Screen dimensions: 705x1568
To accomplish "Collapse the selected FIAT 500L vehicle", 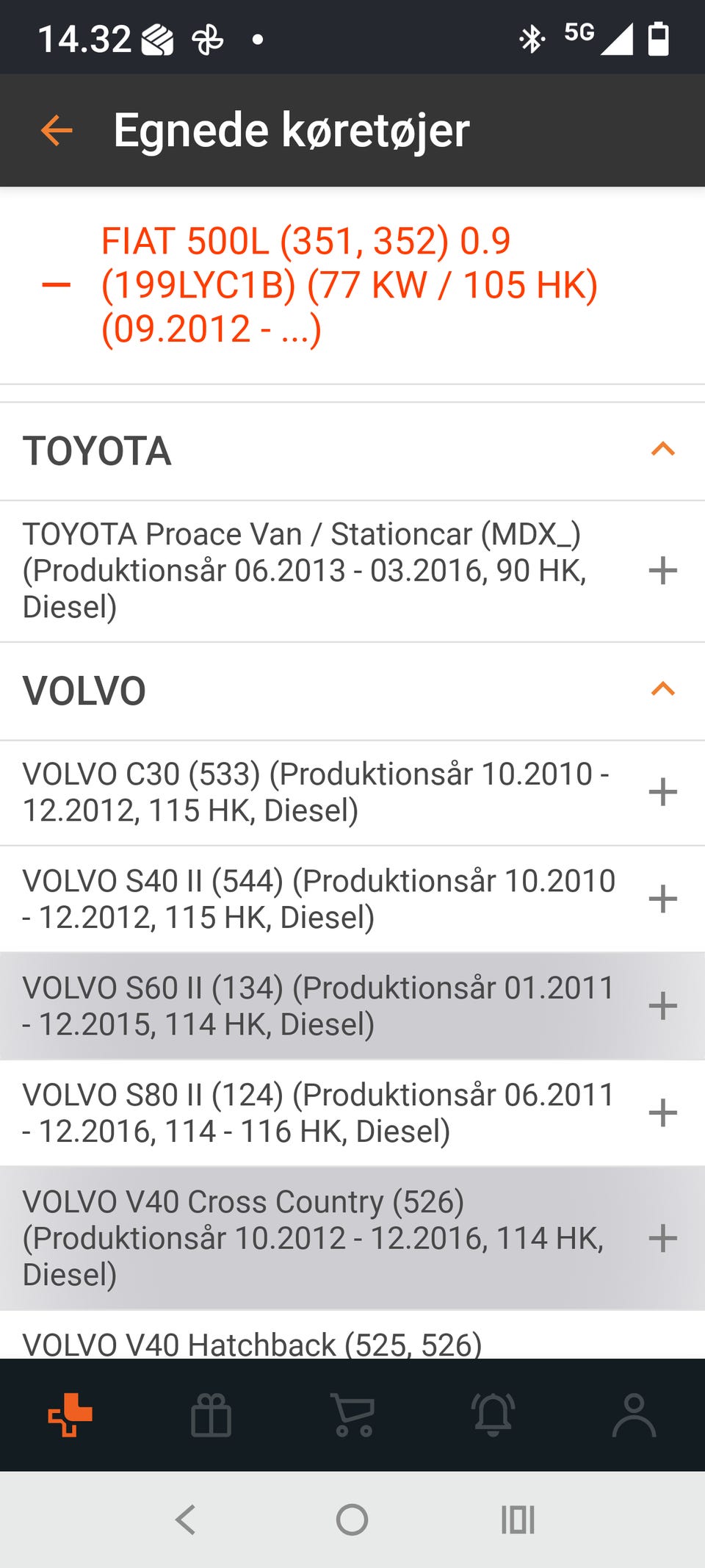I will pyautogui.click(x=57, y=285).
